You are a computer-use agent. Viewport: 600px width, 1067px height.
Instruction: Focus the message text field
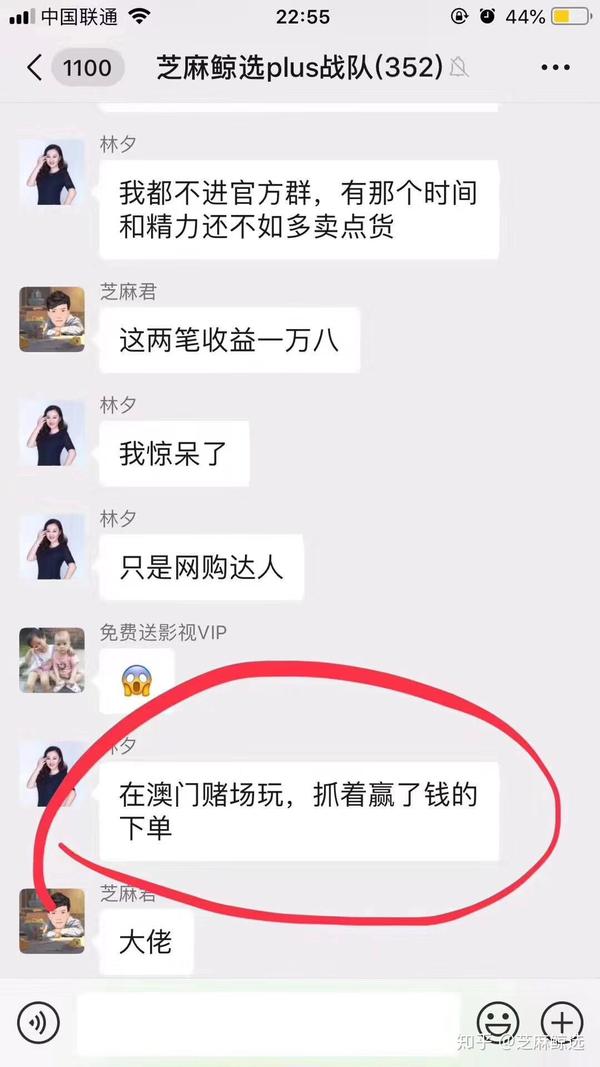click(268, 1021)
